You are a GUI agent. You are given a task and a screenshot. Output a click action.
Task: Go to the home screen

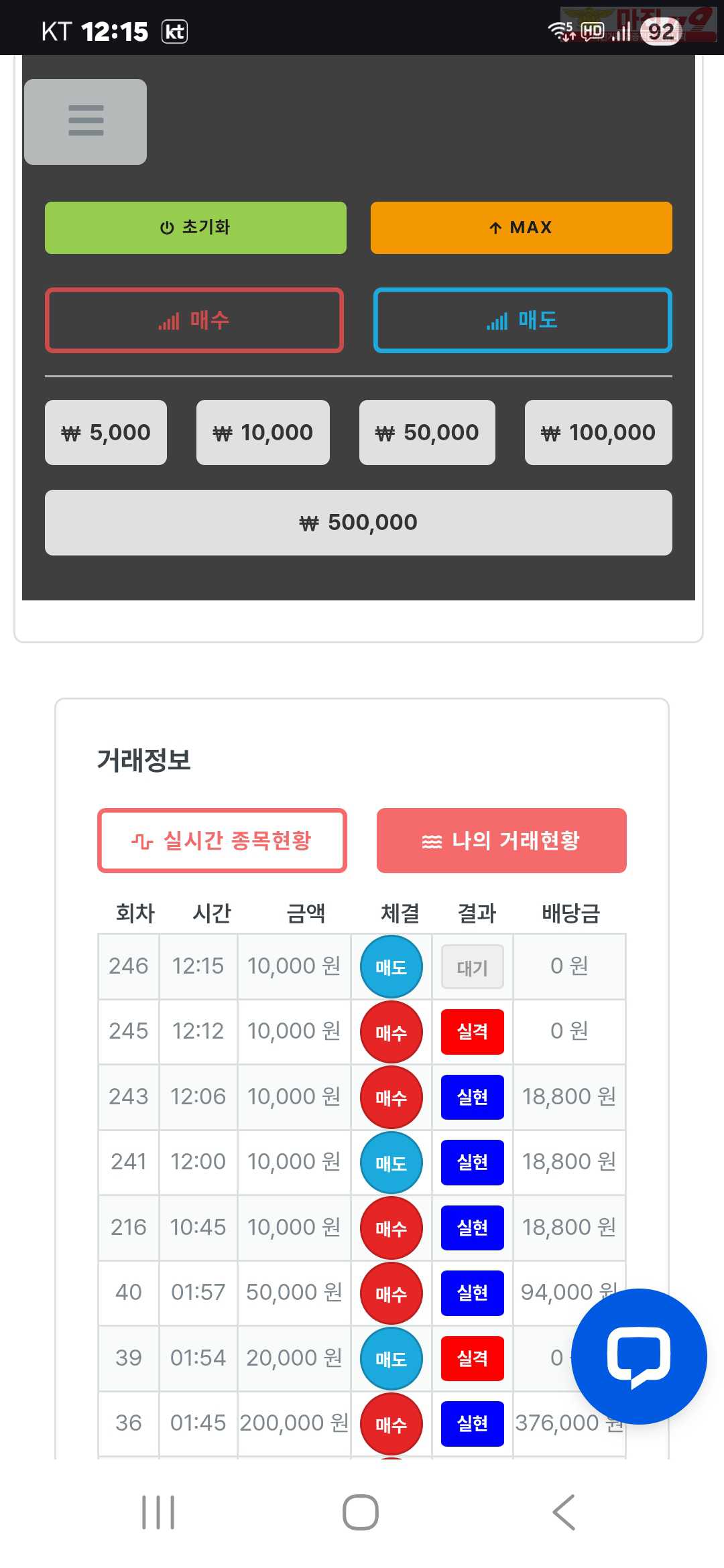(361, 1512)
